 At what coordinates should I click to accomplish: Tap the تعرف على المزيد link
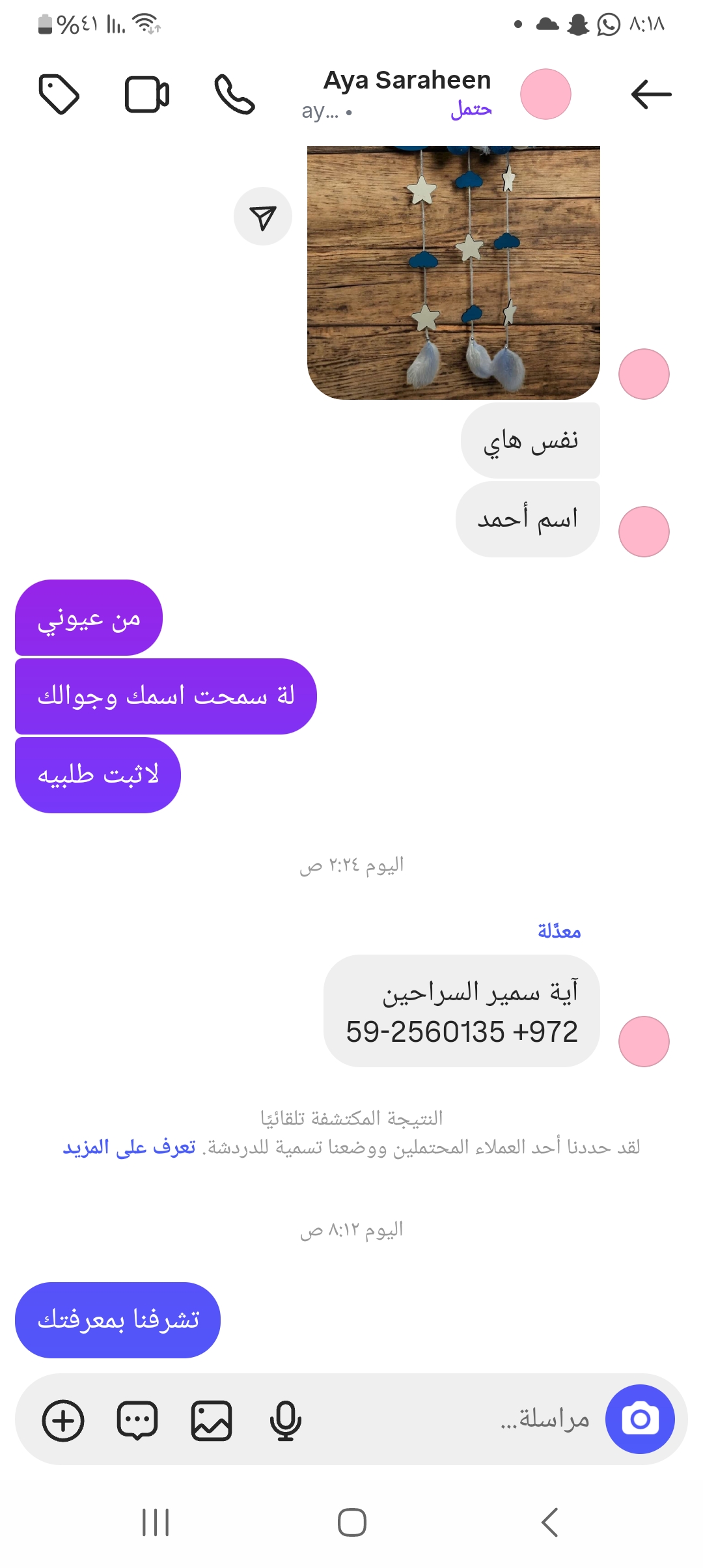click(x=129, y=1147)
